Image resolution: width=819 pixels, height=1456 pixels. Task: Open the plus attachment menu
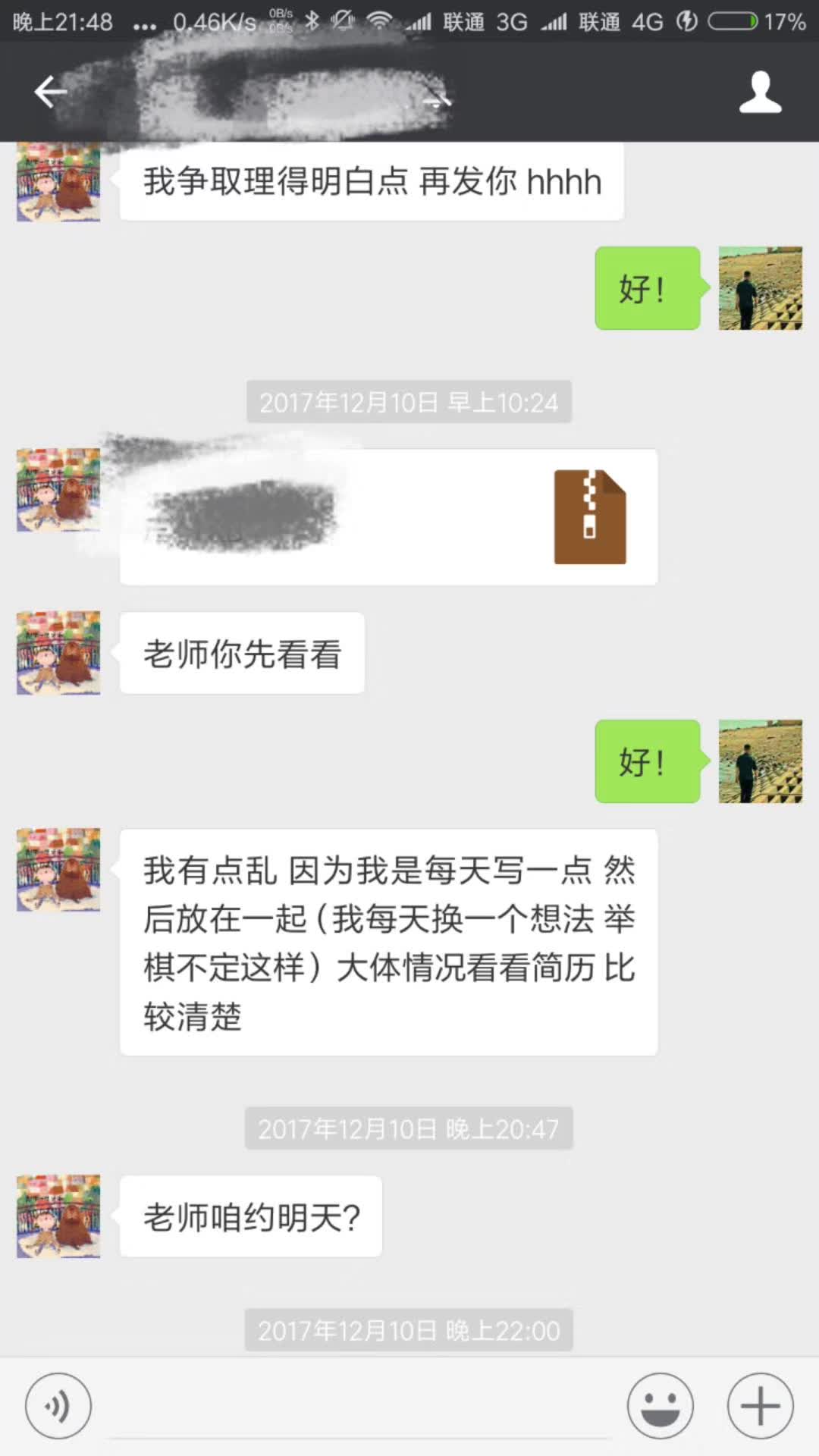point(760,1406)
